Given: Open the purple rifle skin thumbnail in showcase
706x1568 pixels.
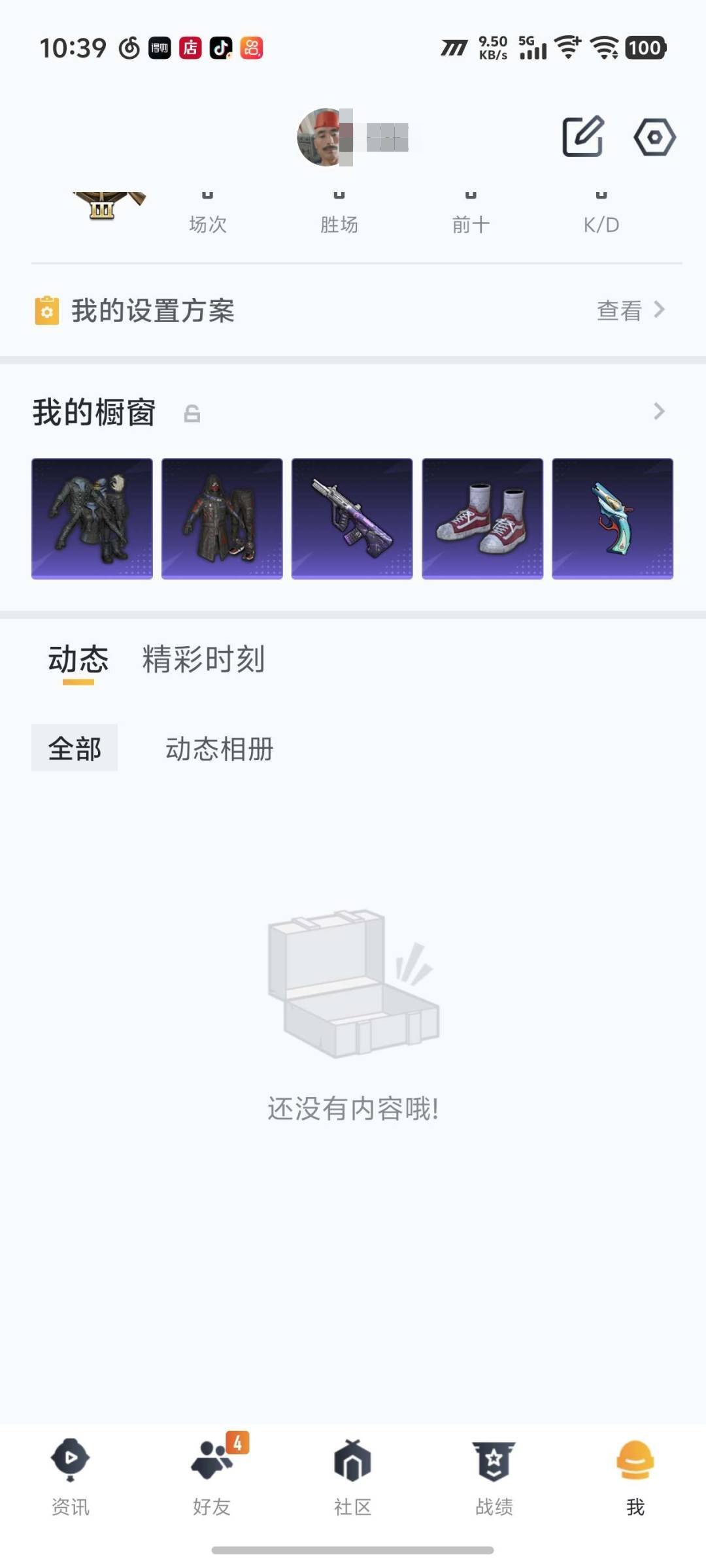Looking at the screenshot, I should click(351, 517).
